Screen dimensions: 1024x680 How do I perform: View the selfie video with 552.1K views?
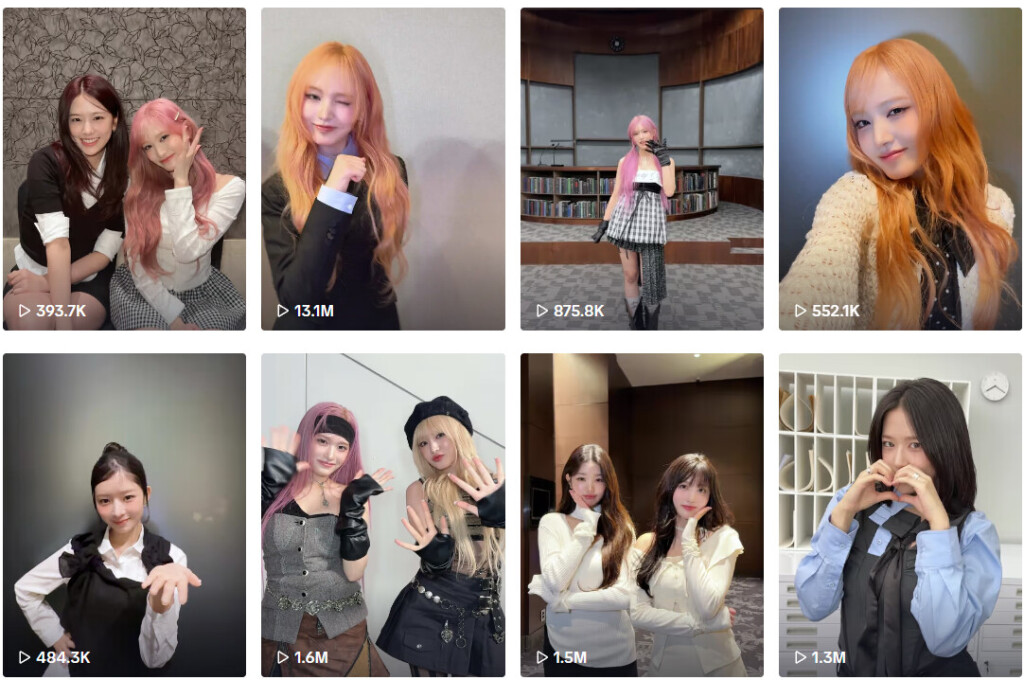click(900, 169)
